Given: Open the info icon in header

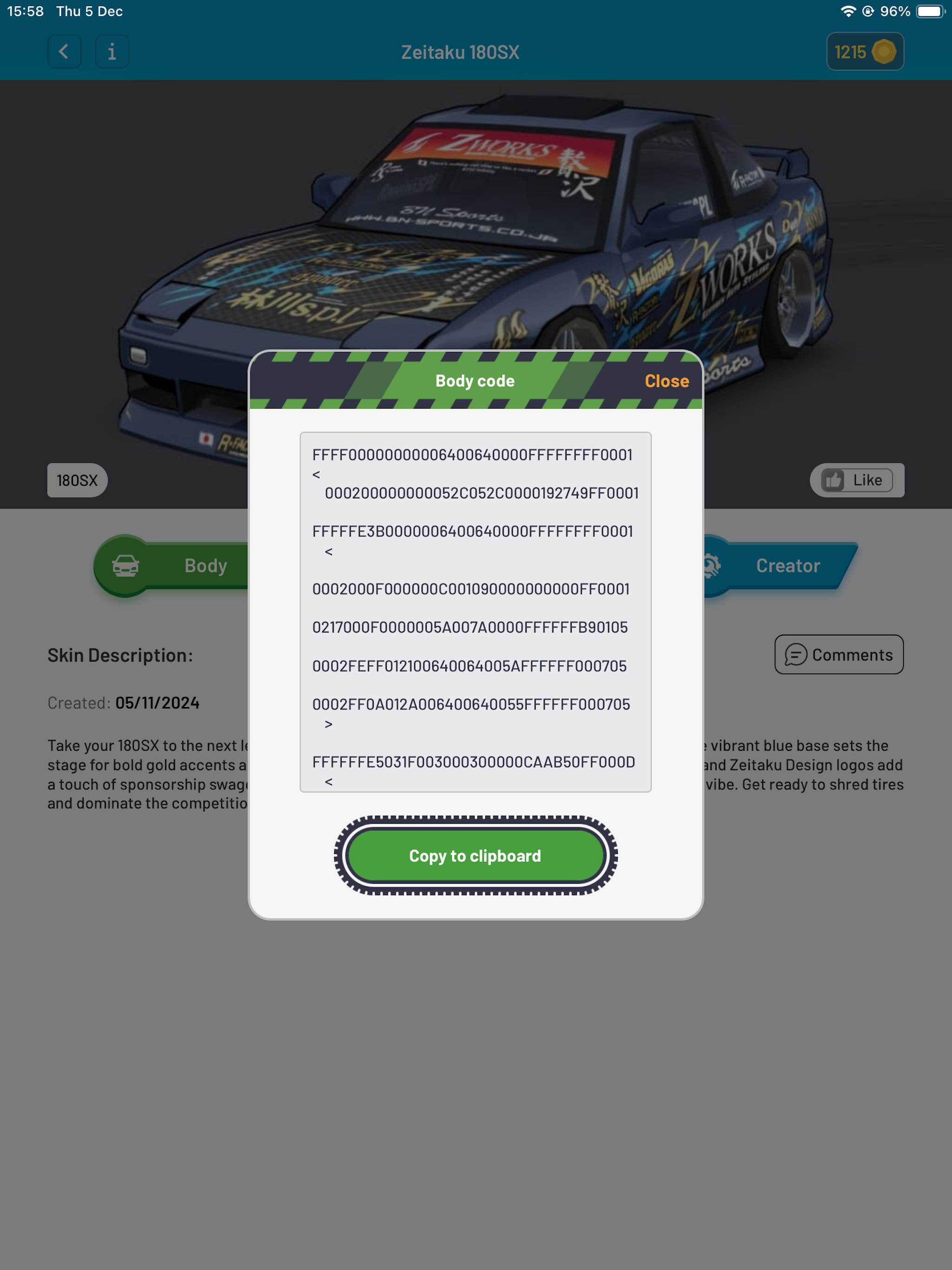Looking at the screenshot, I should 112,52.
